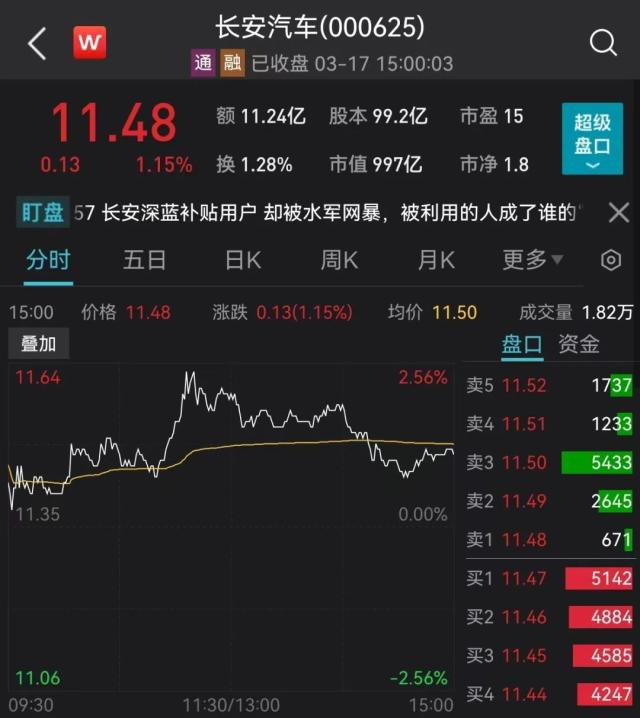
Task: Dismiss the 盯盘 news ticker
Action: (619, 212)
